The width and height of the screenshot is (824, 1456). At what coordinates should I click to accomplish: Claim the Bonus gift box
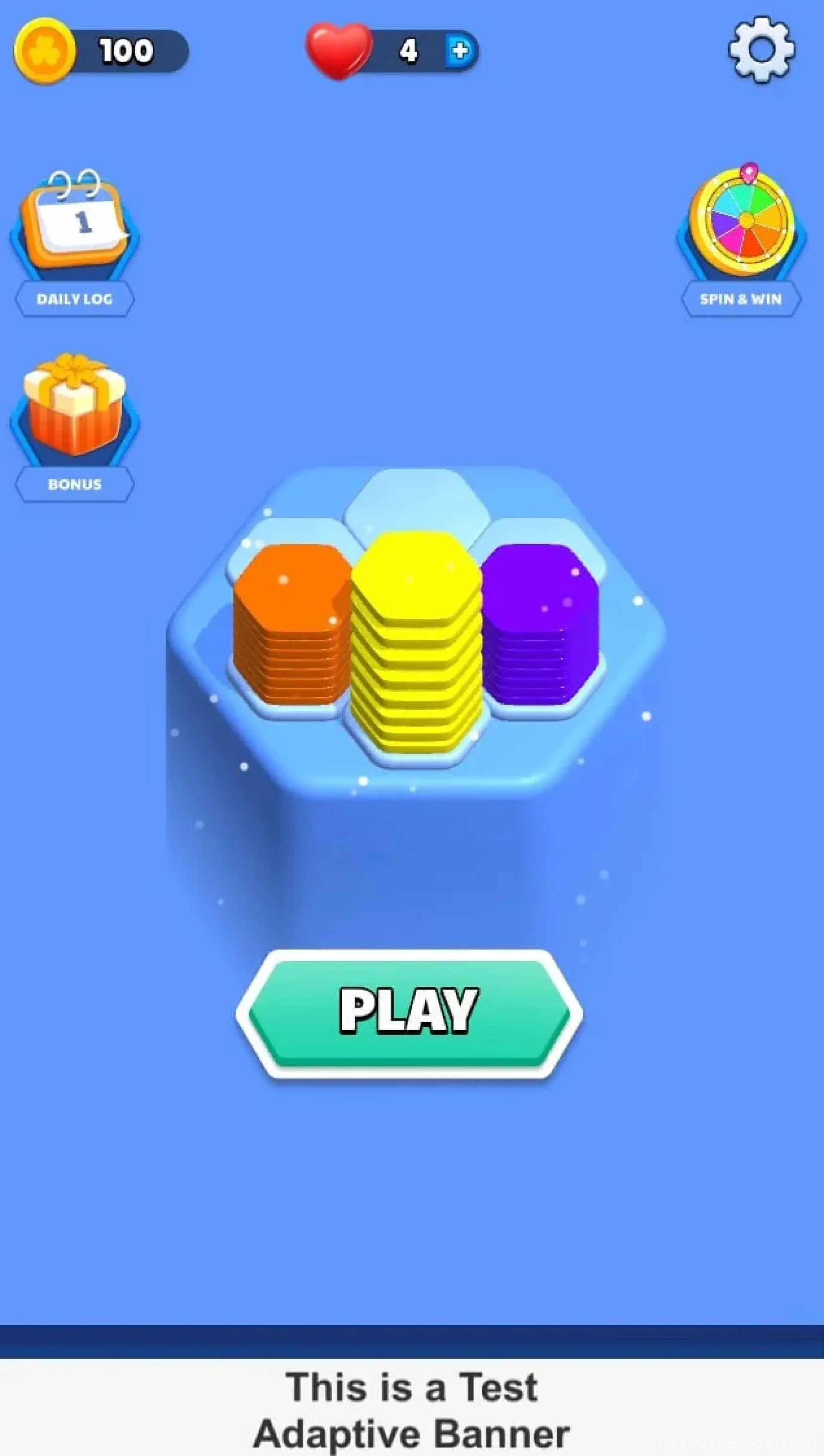[x=75, y=427]
